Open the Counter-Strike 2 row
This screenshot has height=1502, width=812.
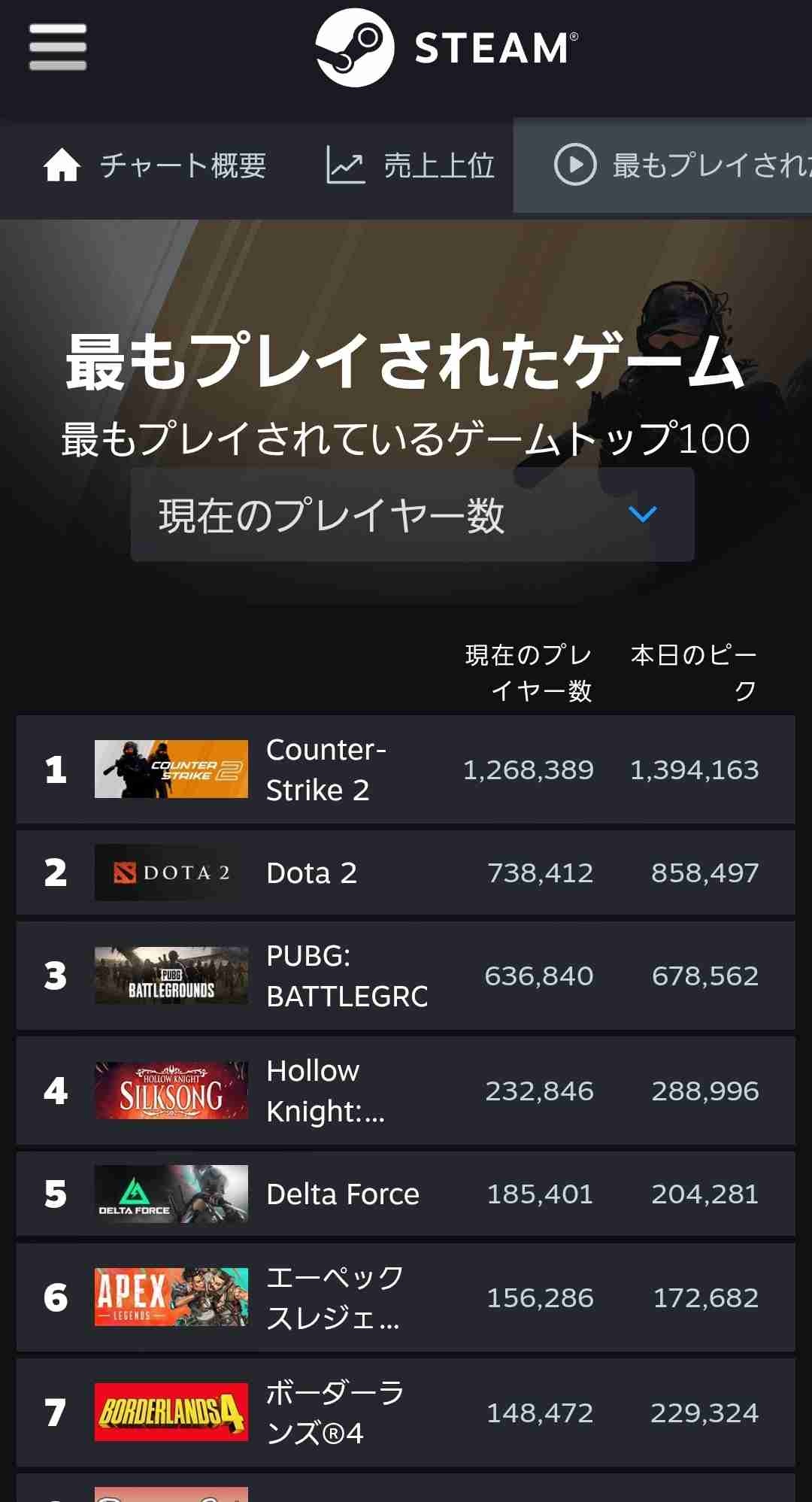405,769
